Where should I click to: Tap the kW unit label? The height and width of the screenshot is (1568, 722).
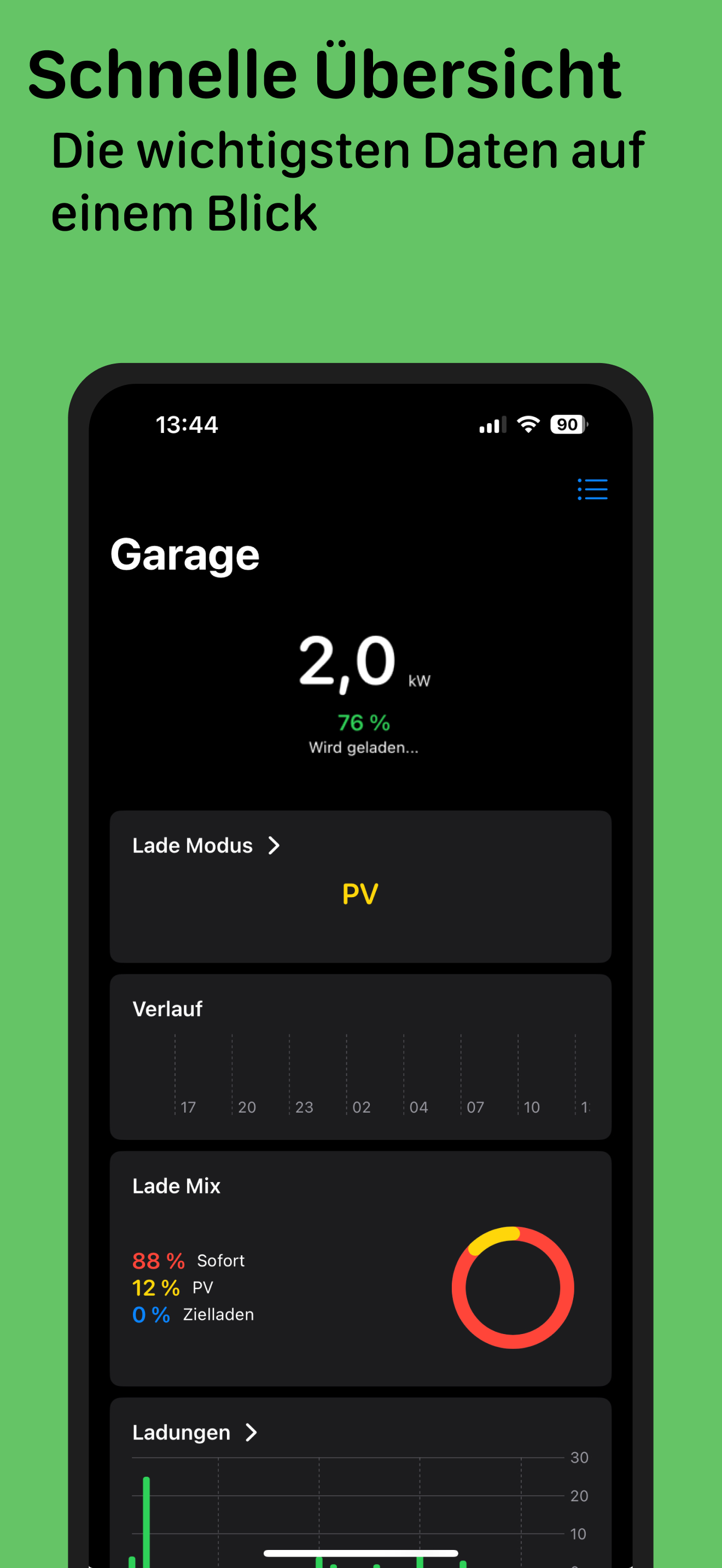click(419, 681)
